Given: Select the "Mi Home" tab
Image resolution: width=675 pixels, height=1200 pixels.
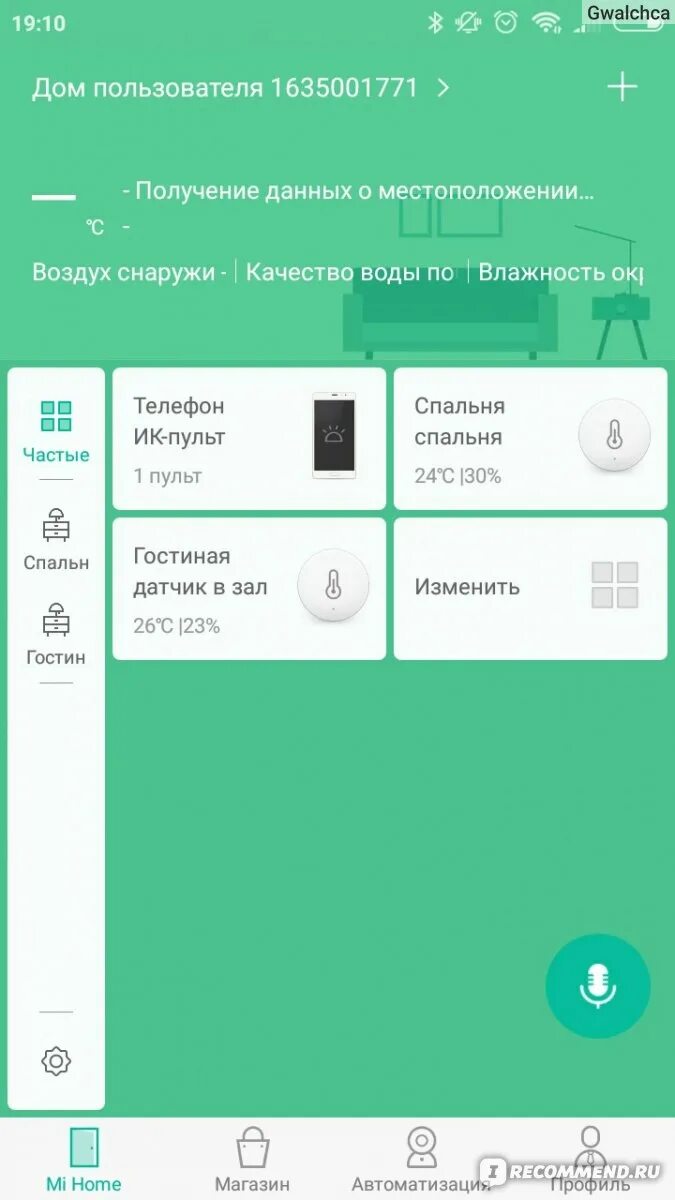Looking at the screenshot, I should (x=84, y=1160).
